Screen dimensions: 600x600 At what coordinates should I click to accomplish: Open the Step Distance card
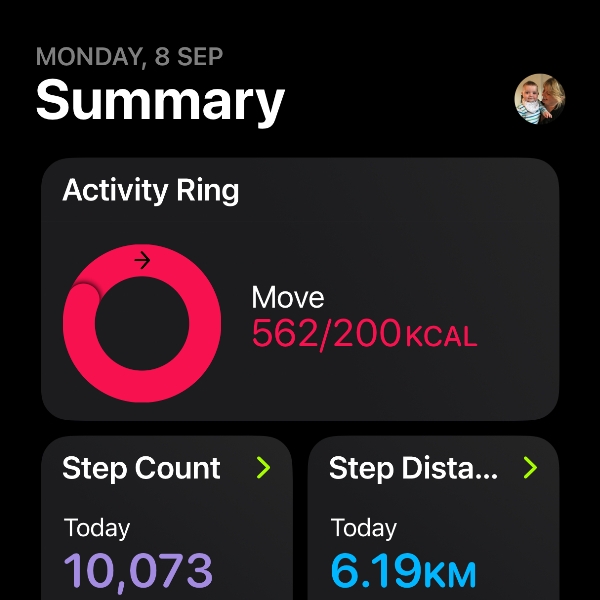(x=432, y=518)
